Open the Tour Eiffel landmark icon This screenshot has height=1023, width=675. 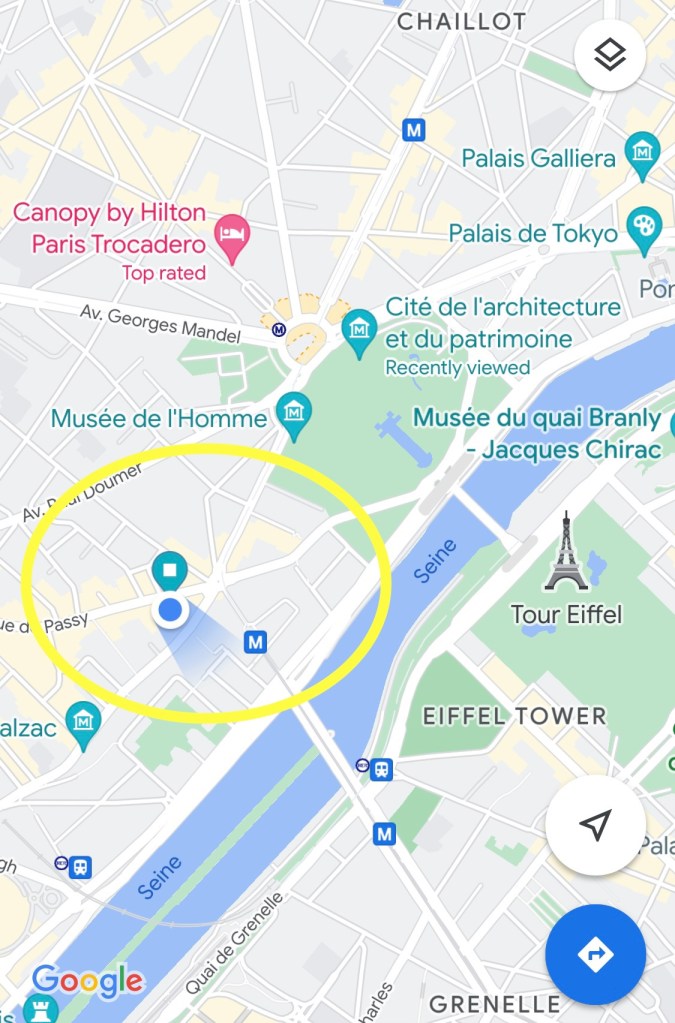click(x=566, y=553)
